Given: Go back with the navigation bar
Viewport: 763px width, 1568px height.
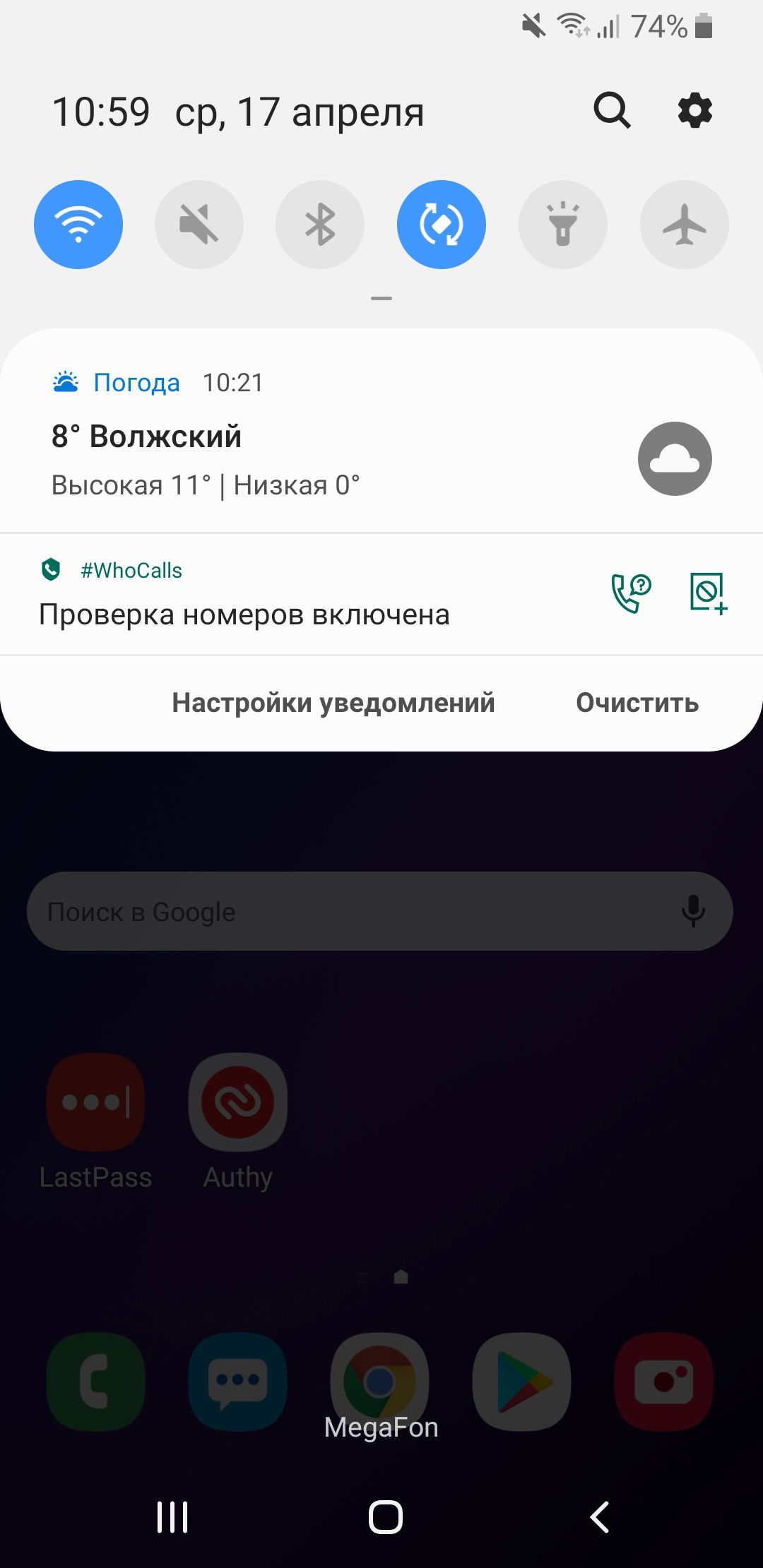Looking at the screenshot, I should coord(600,1516).
